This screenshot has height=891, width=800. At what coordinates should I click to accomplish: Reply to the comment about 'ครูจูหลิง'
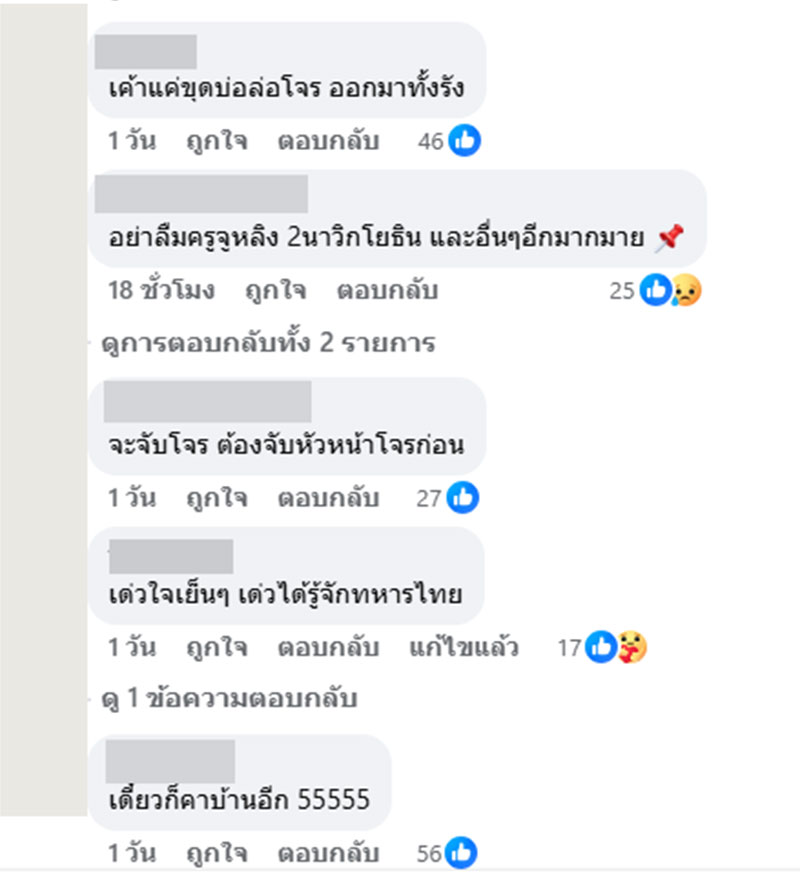point(387,291)
